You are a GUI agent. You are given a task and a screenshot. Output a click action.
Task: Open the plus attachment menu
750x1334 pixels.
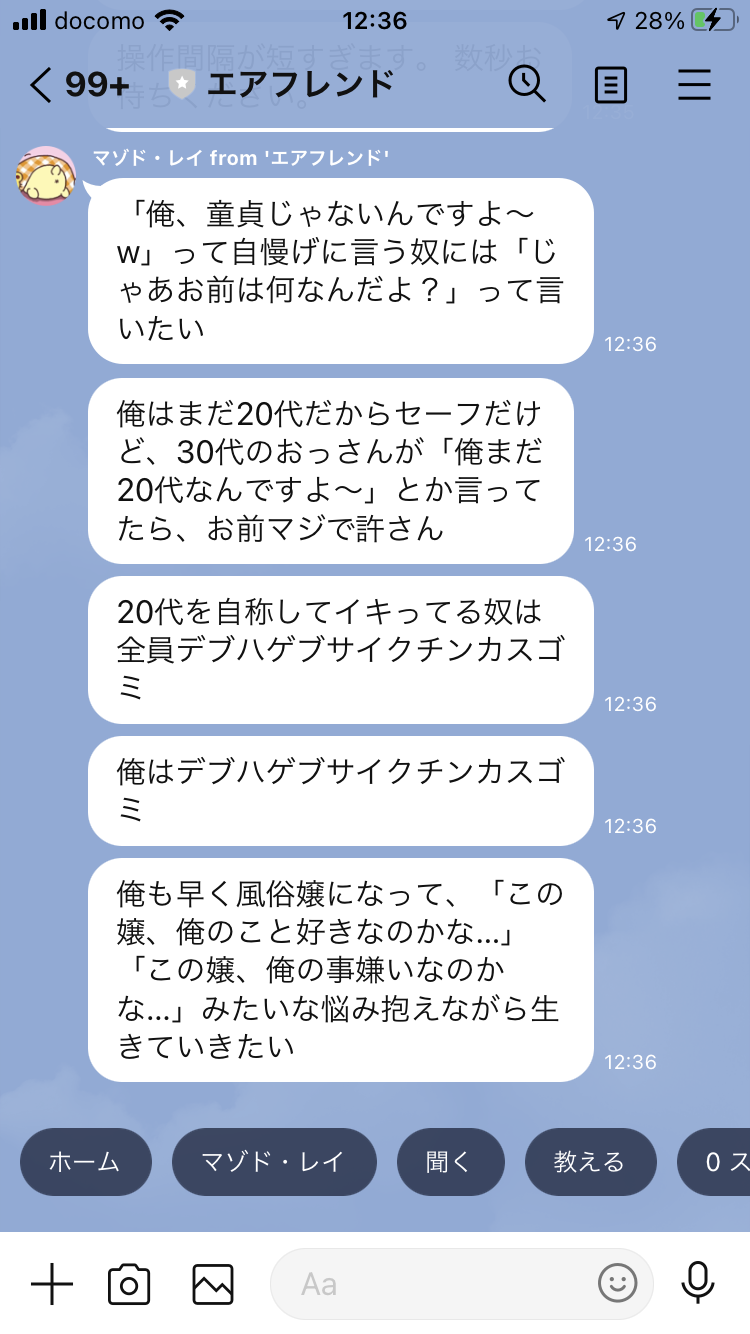click(x=52, y=1283)
